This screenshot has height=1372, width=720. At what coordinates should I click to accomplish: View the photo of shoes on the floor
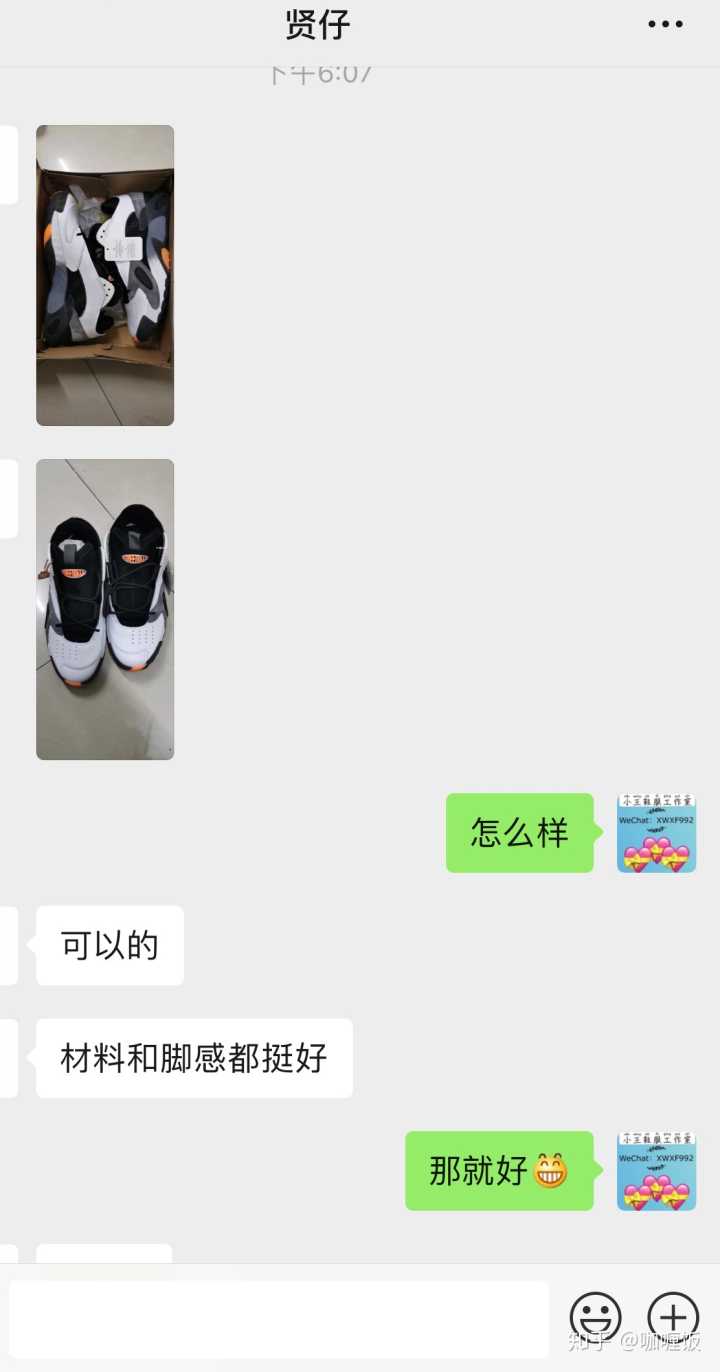(x=105, y=609)
